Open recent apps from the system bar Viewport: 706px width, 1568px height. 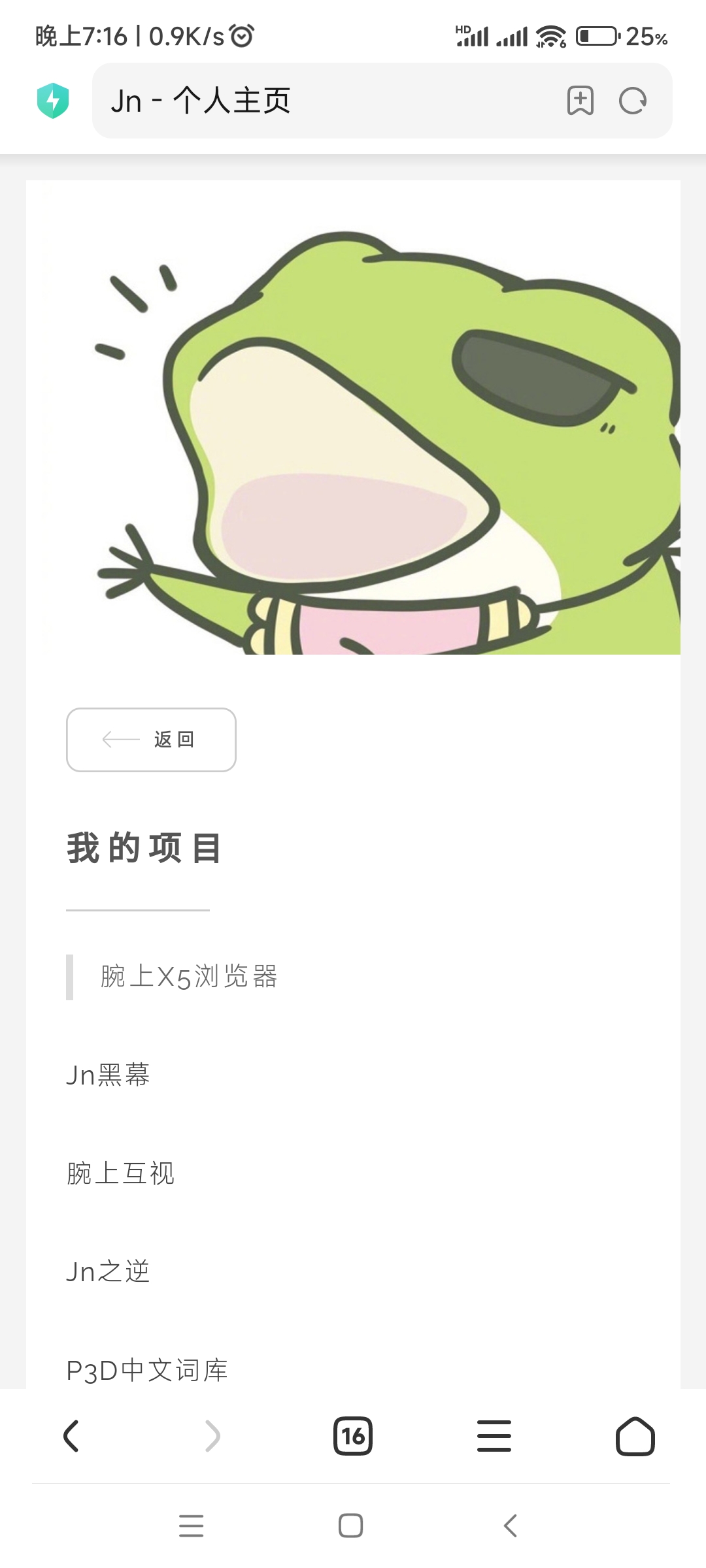coord(192,1526)
